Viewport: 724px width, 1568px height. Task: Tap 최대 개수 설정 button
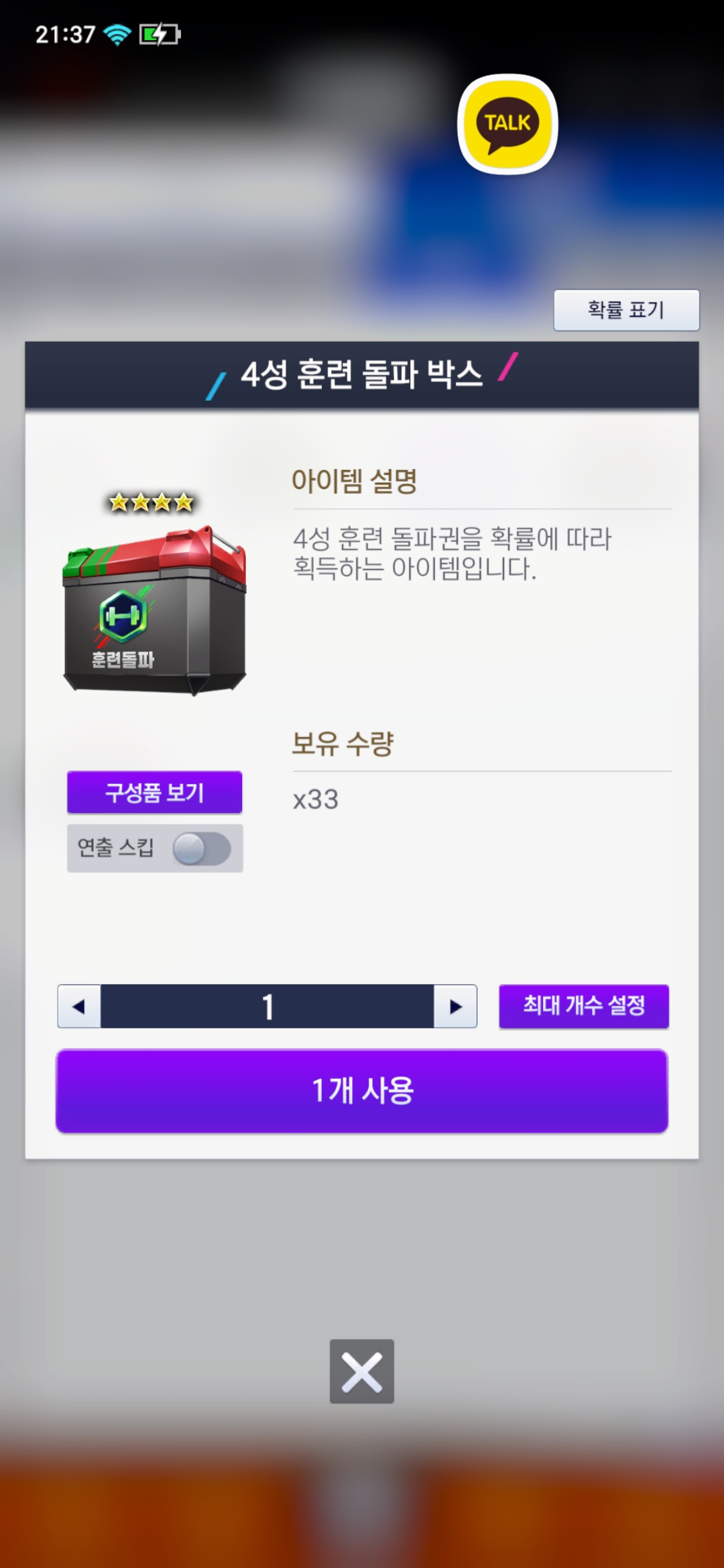(x=583, y=1006)
